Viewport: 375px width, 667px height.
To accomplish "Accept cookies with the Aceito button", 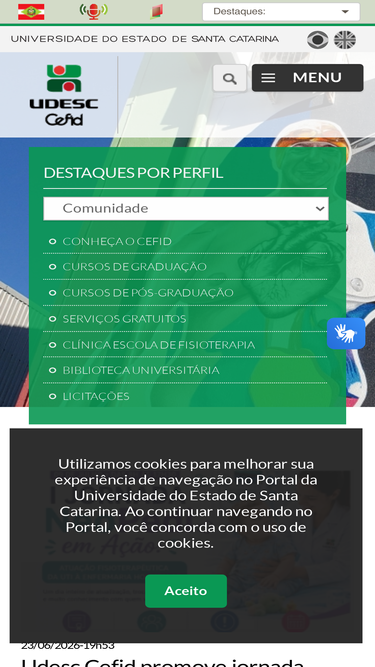I will (186, 591).
